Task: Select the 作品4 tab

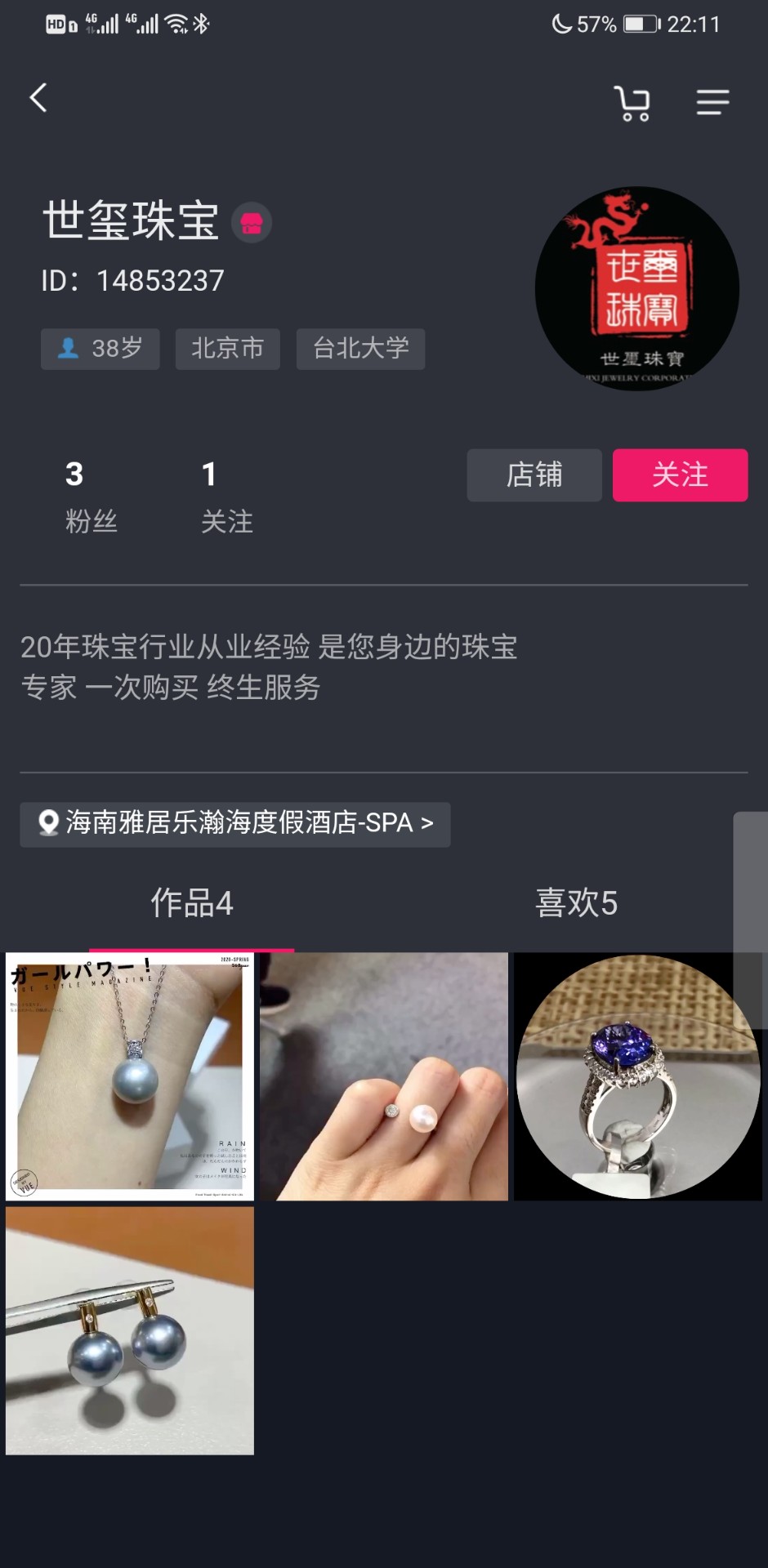Action: [192, 904]
